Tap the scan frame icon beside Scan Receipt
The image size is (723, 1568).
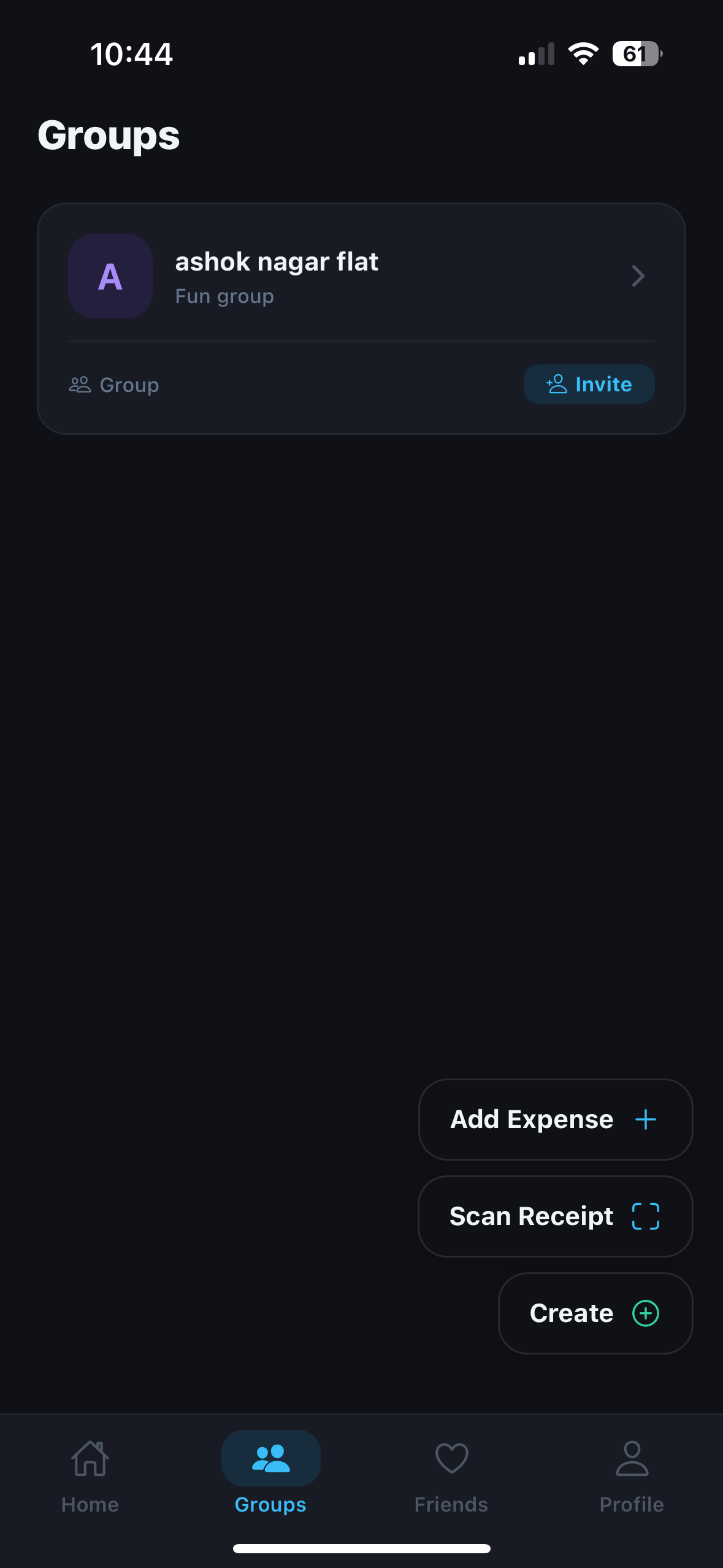645,1215
